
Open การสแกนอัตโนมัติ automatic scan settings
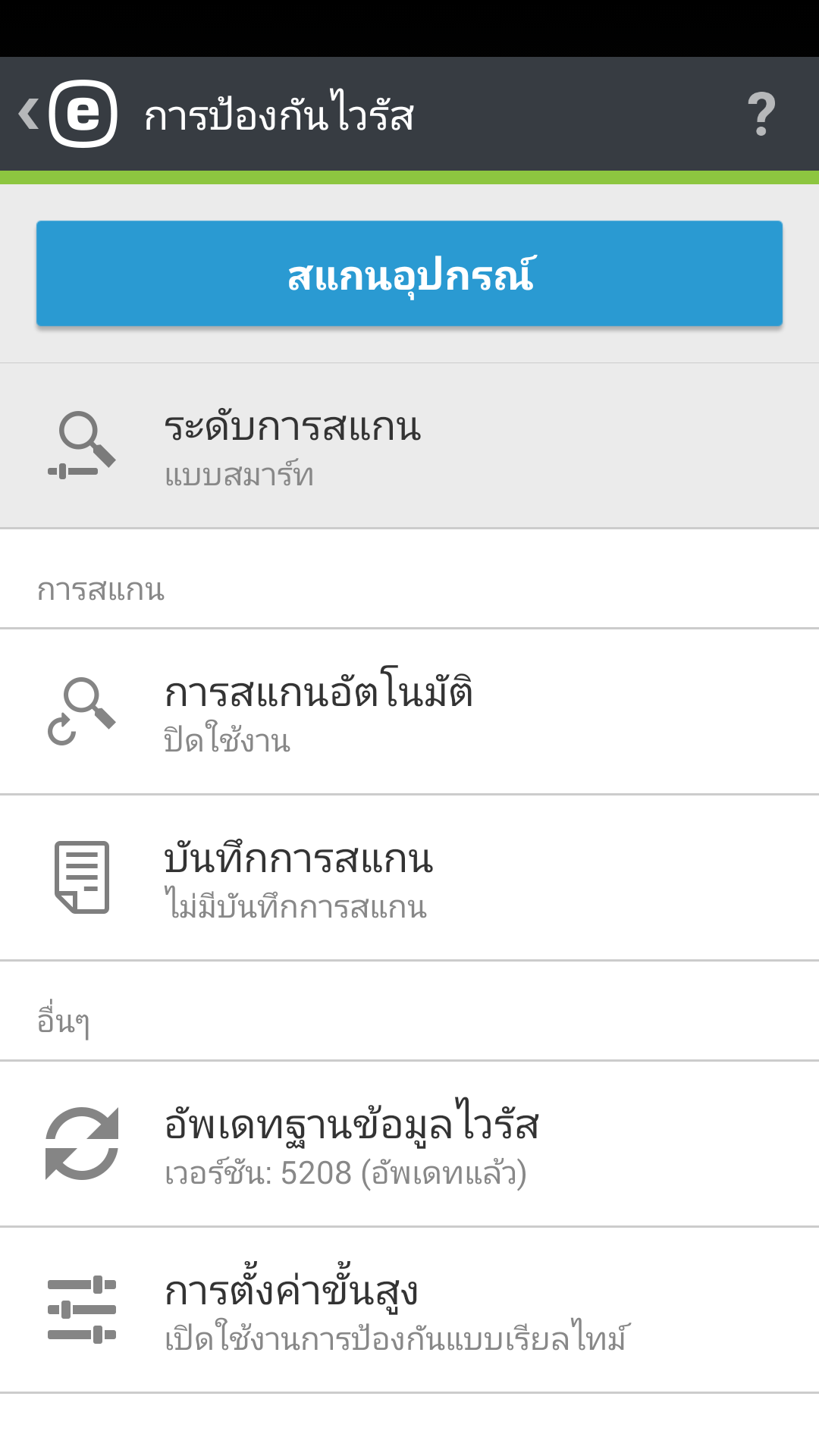click(x=409, y=711)
